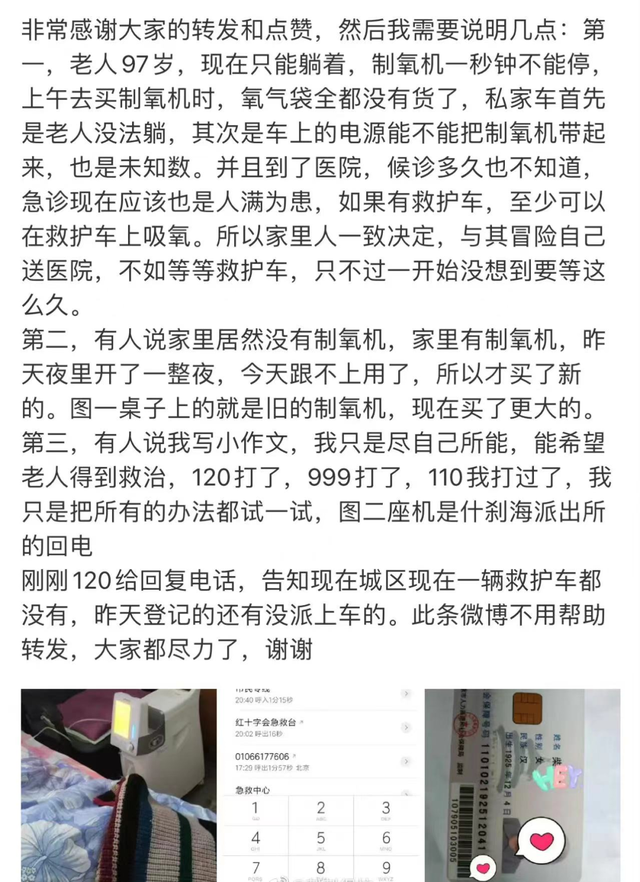Open the ID card photo
Viewport: 640px width, 882px height.
(522, 785)
